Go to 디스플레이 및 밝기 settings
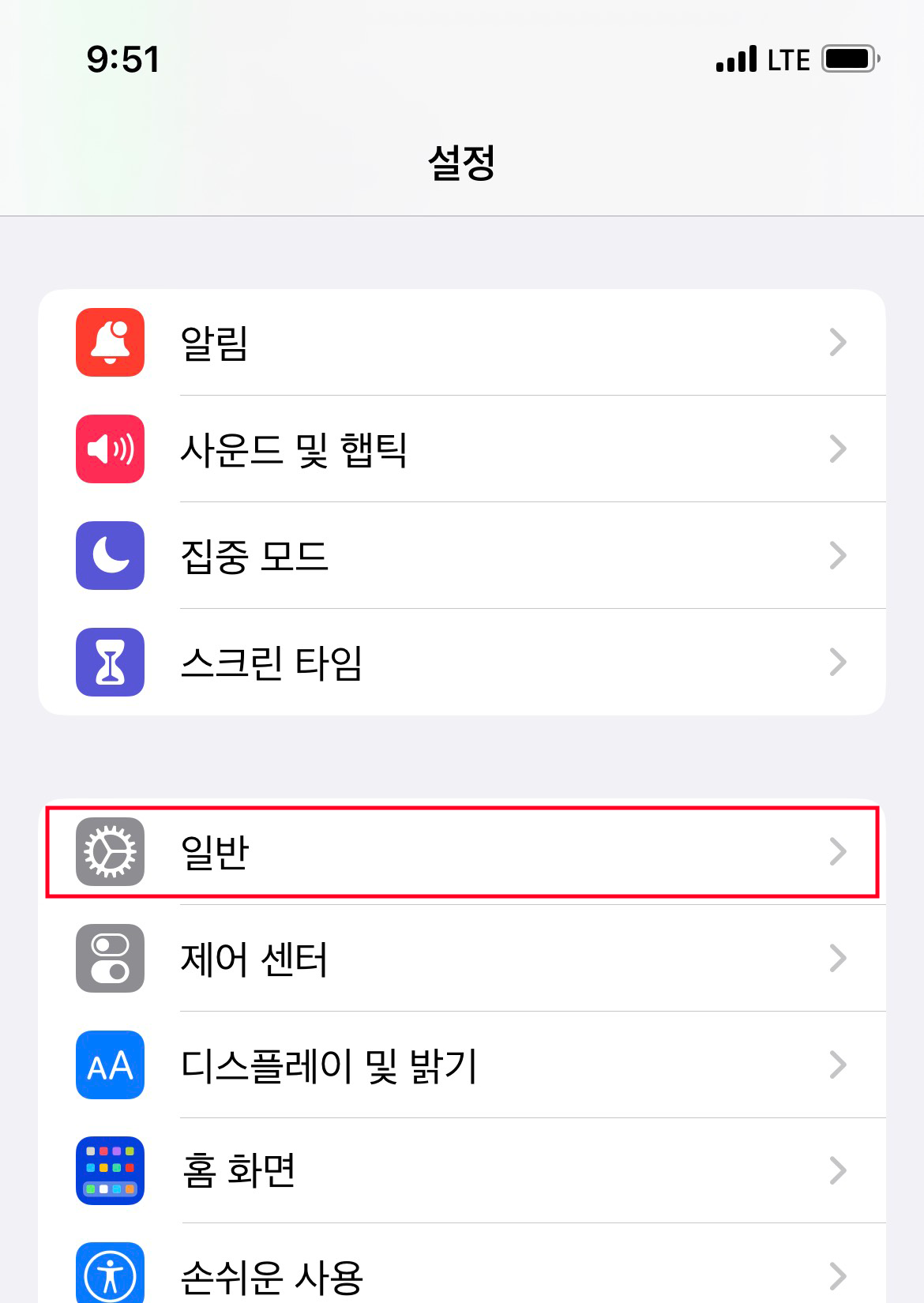The image size is (924, 1303). pyautogui.click(x=461, y=1065)
